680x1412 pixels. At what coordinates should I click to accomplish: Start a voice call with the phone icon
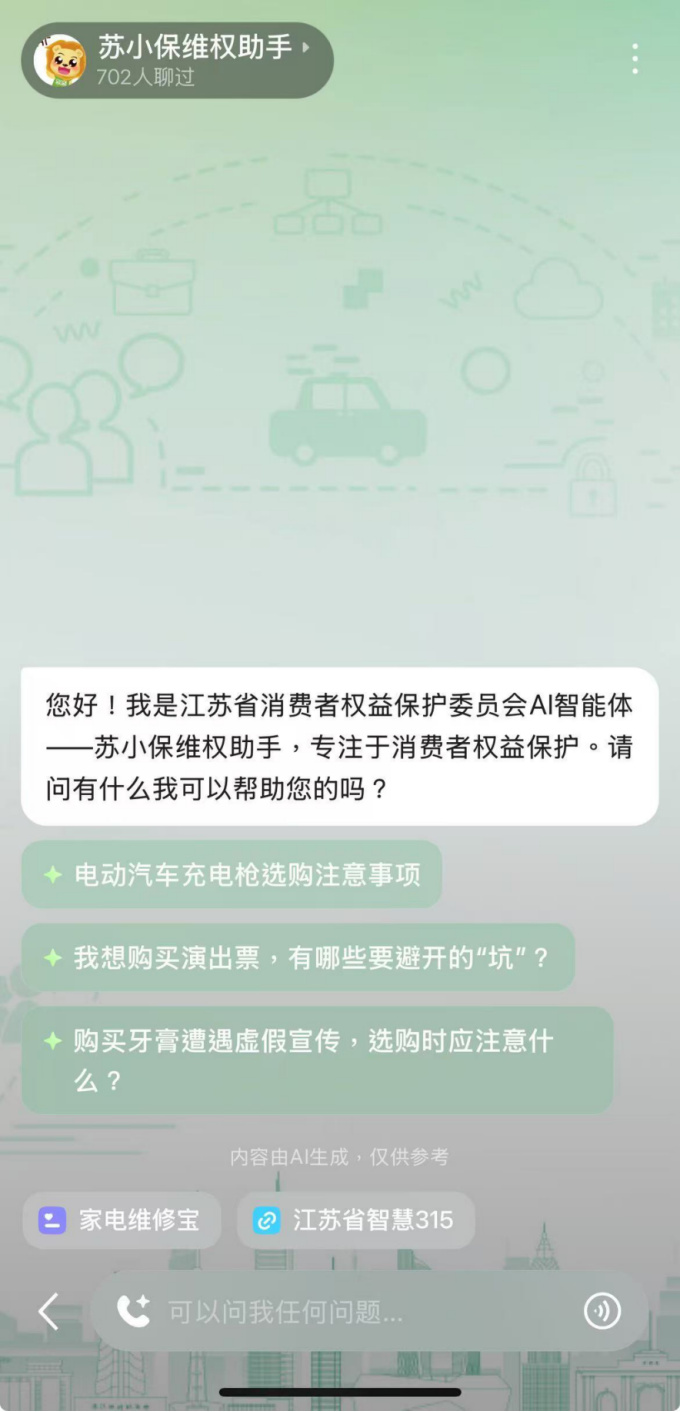133,1311
